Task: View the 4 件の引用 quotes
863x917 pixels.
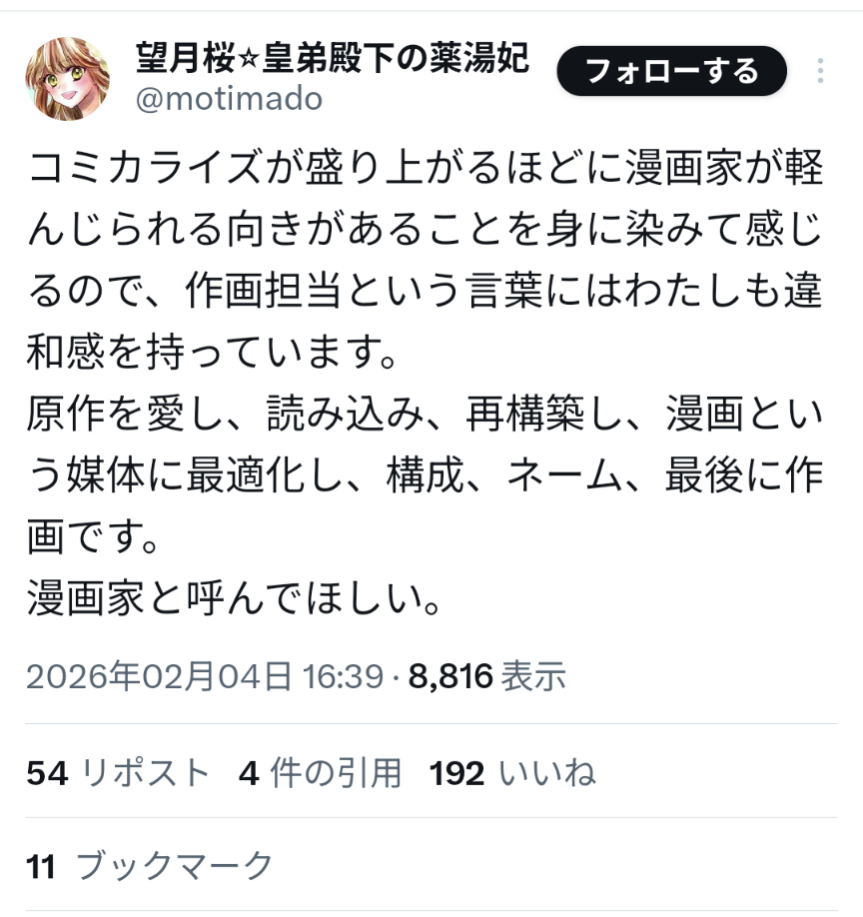Action: (320, 772)
